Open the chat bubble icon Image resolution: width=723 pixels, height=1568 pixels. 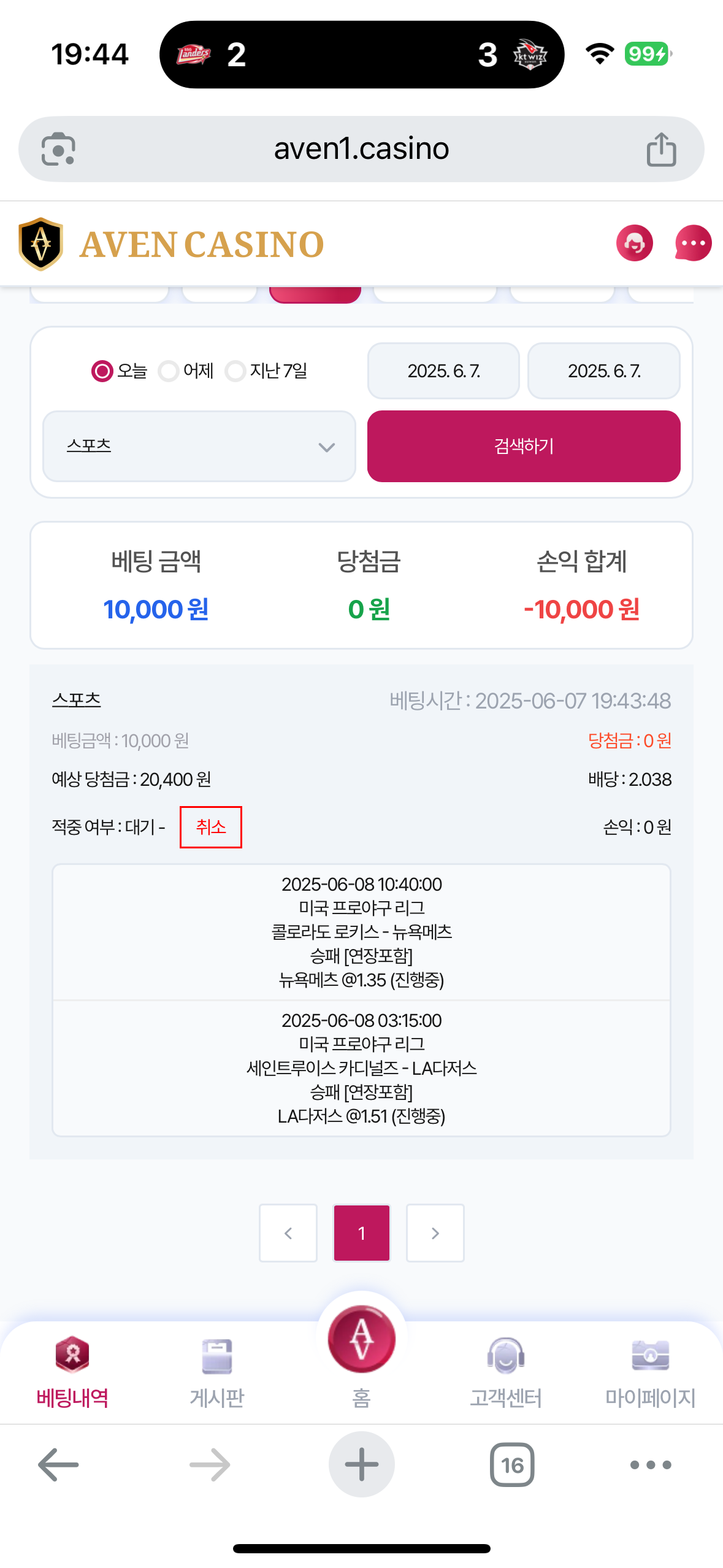[x=693, y=244]
